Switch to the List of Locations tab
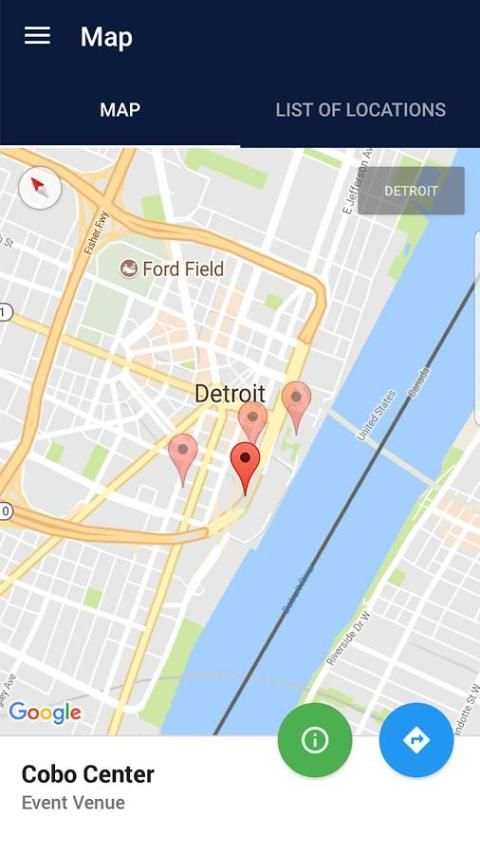480x854 pixels. (x=360, y=110)
